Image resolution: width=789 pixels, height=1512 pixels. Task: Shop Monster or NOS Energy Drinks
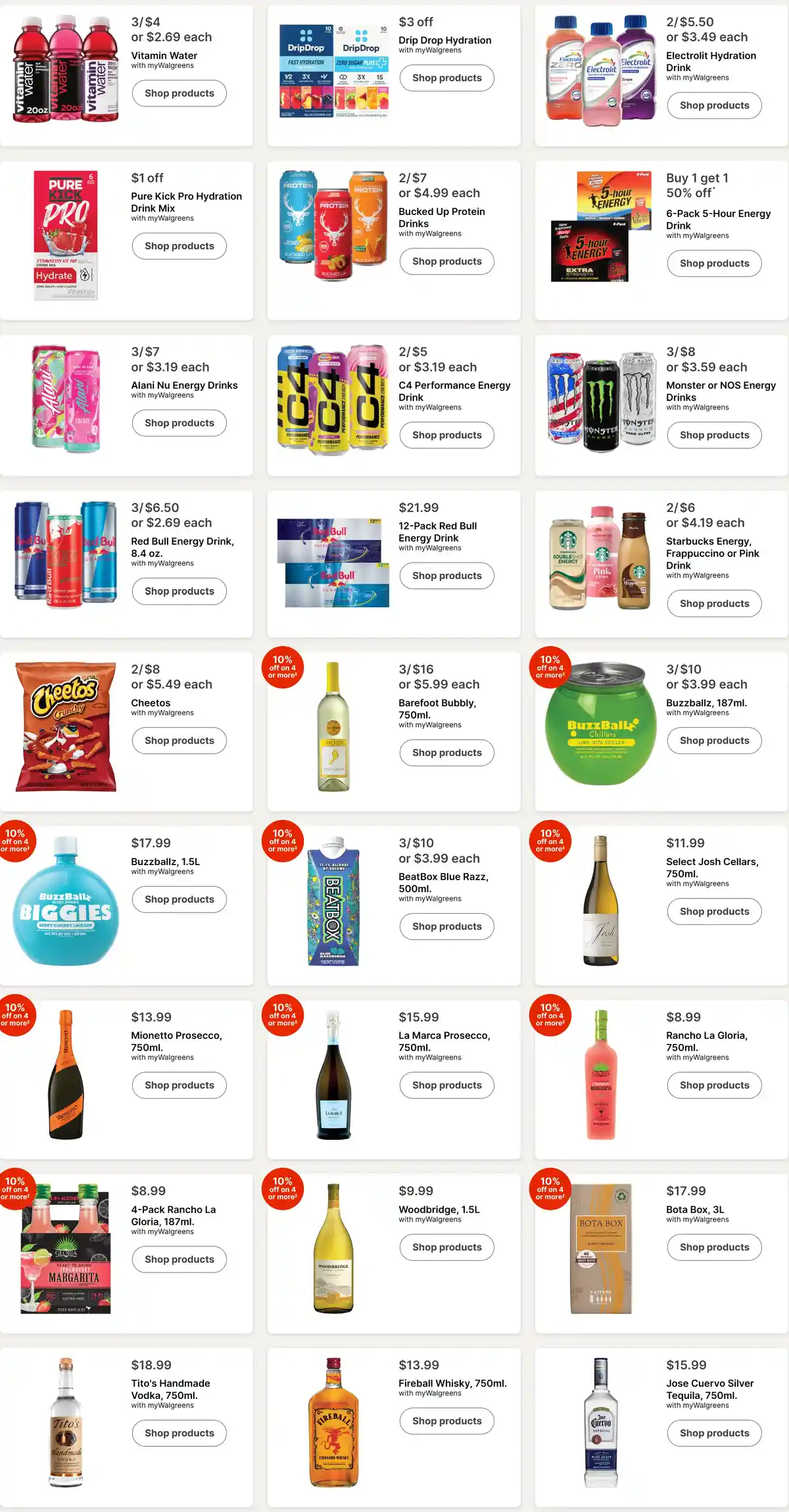(715, 435)
